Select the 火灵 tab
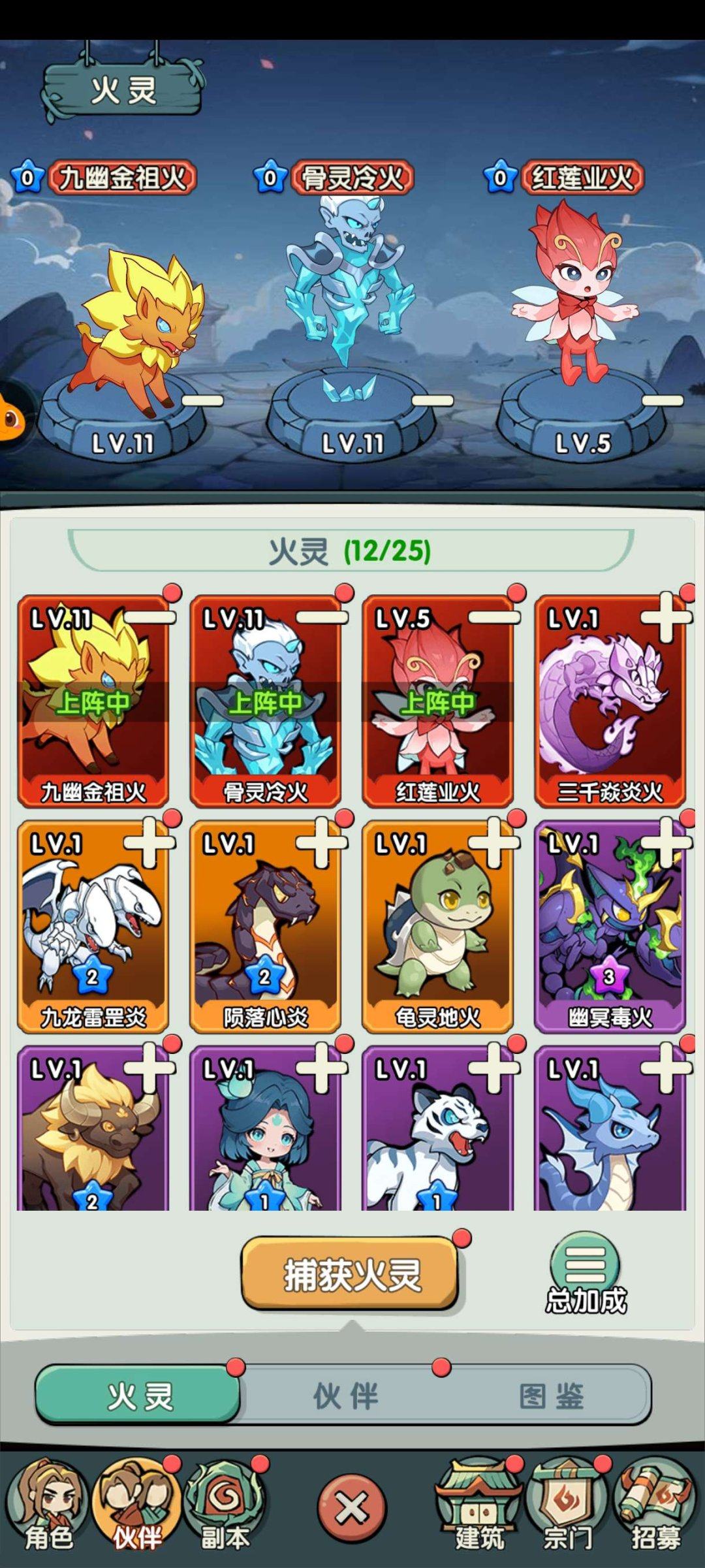 139,1396
